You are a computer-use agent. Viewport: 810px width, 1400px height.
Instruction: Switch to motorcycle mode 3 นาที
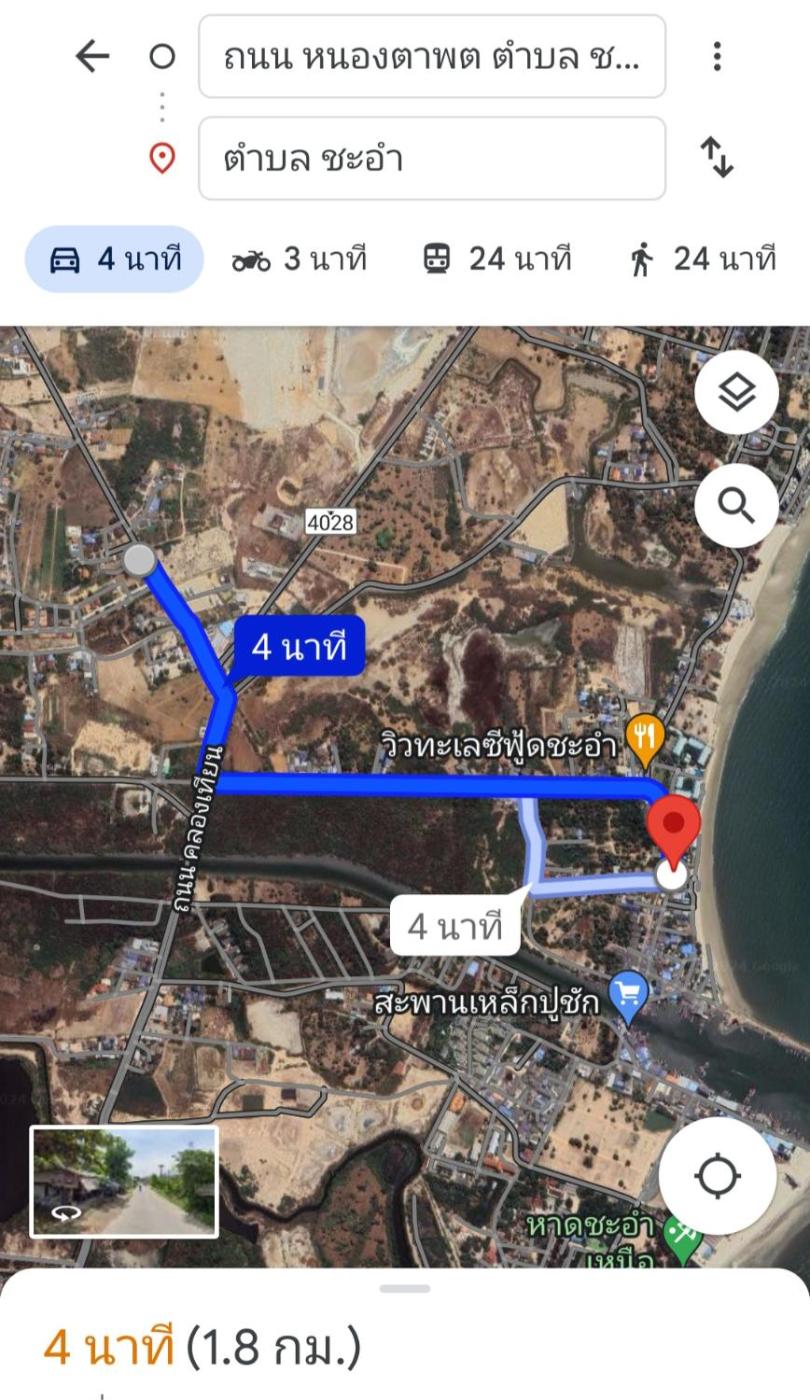point(299,259)
